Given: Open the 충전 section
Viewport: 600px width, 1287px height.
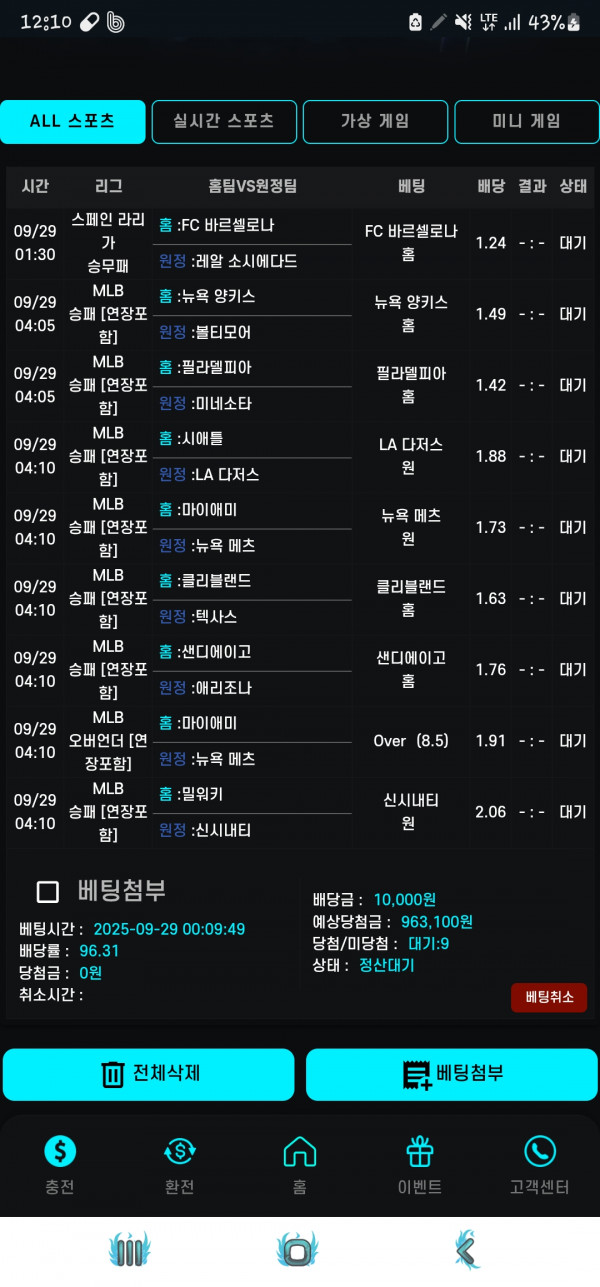Looking at the screenshot, I should pyautogui.click(x=60, y=1165).
